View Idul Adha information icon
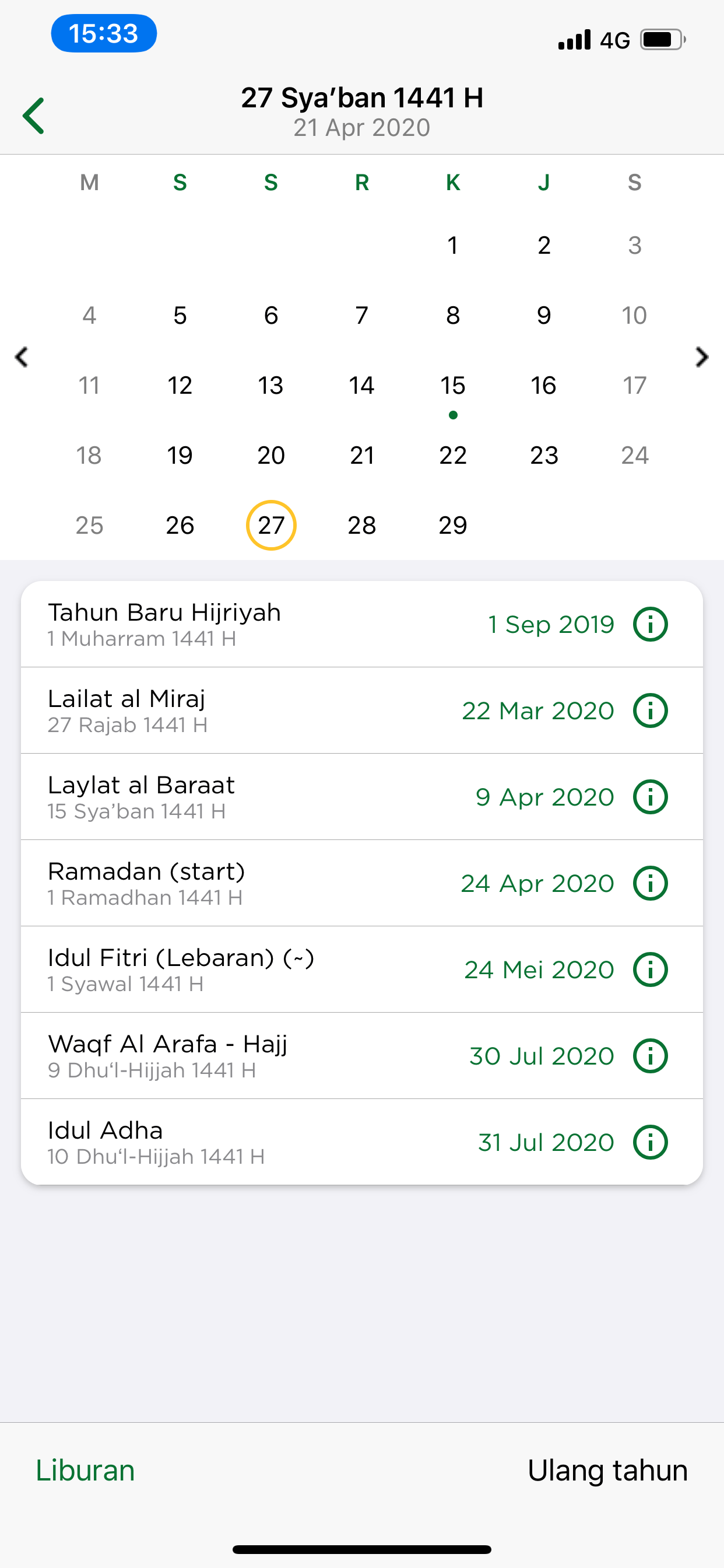Viewport: 724px width, 1568px height. coord(649,1143)
